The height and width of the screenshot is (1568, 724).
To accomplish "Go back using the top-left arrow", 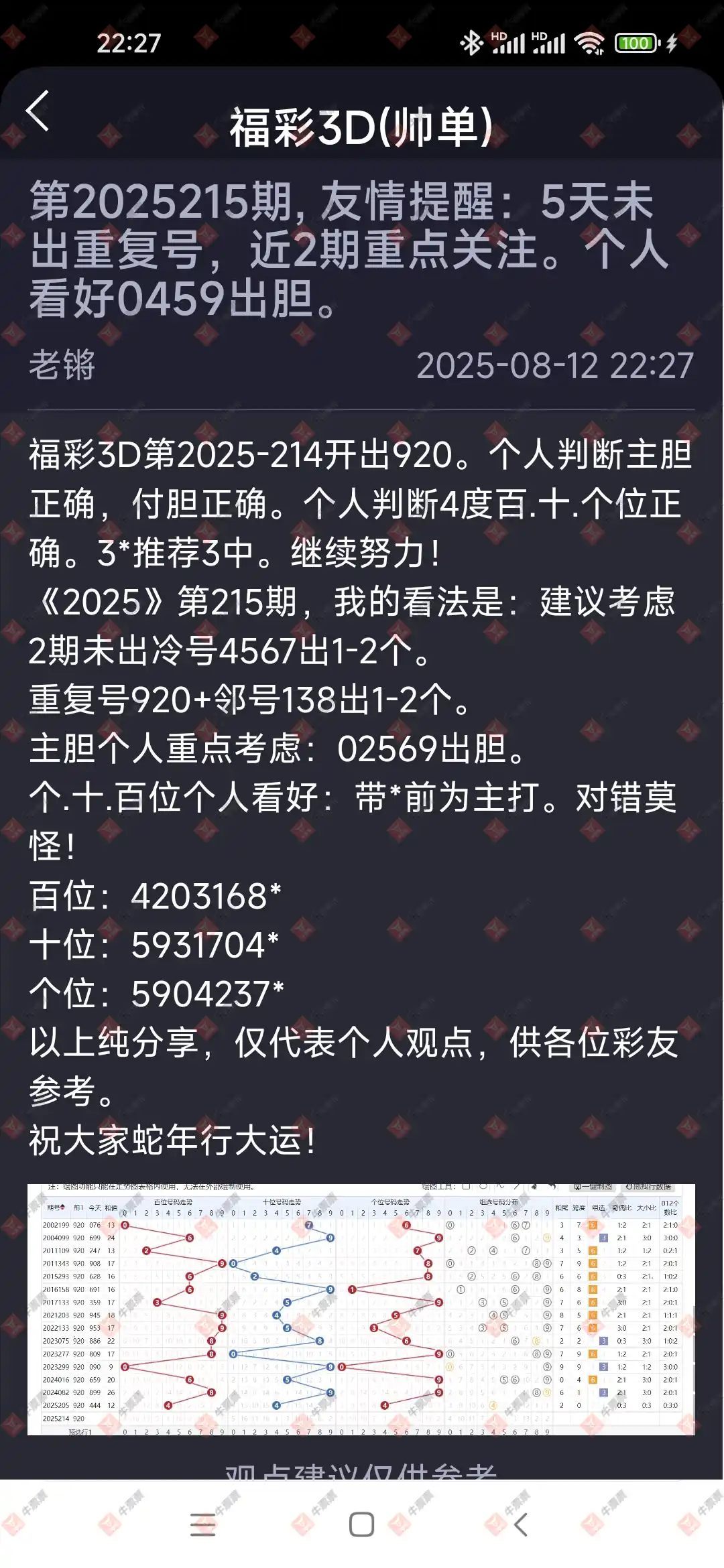I will pyautogui.click(x=38, y=111).
